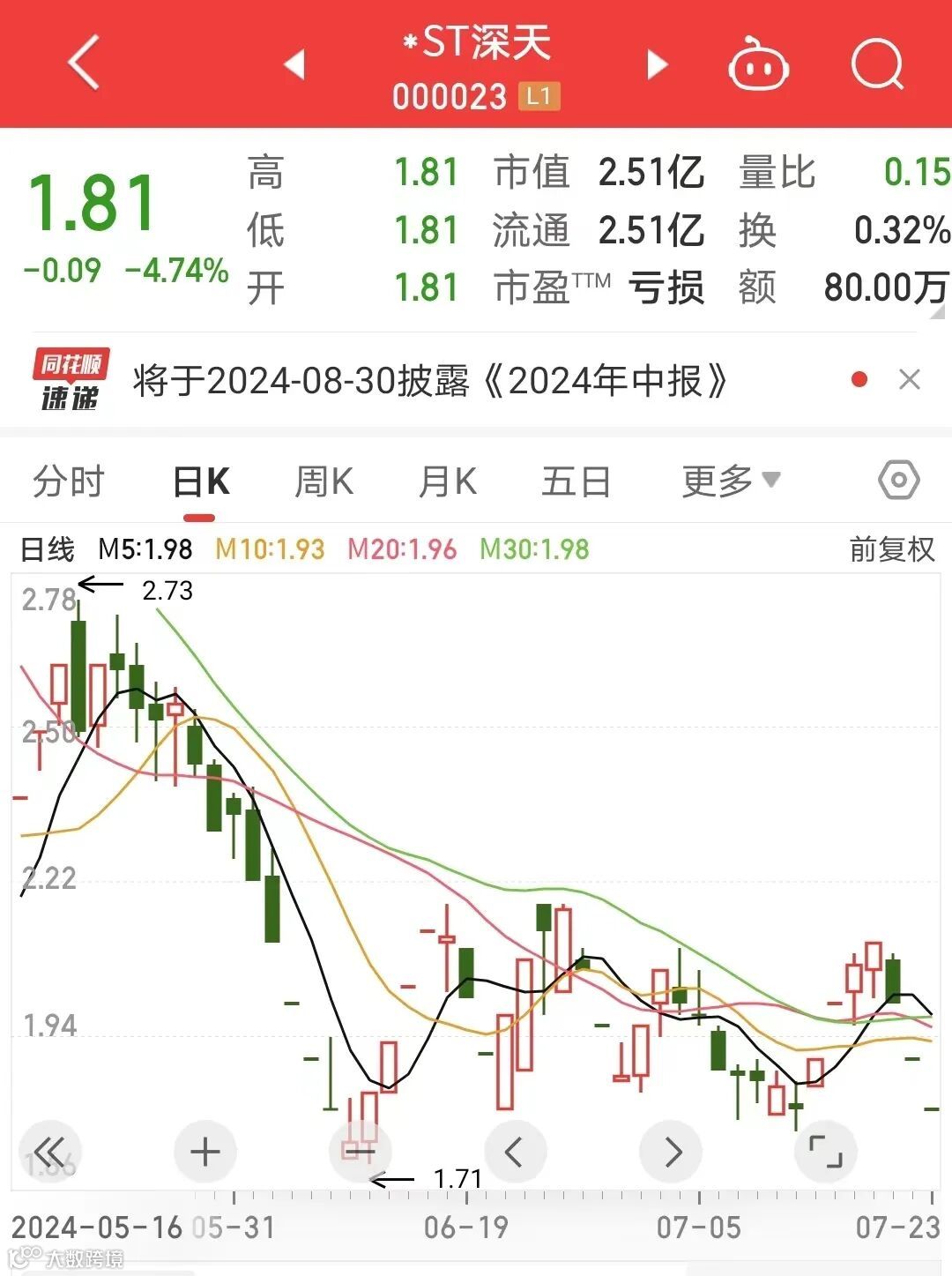Switch to the next stock
This screenshot has height=1276, width=952.
657,64
